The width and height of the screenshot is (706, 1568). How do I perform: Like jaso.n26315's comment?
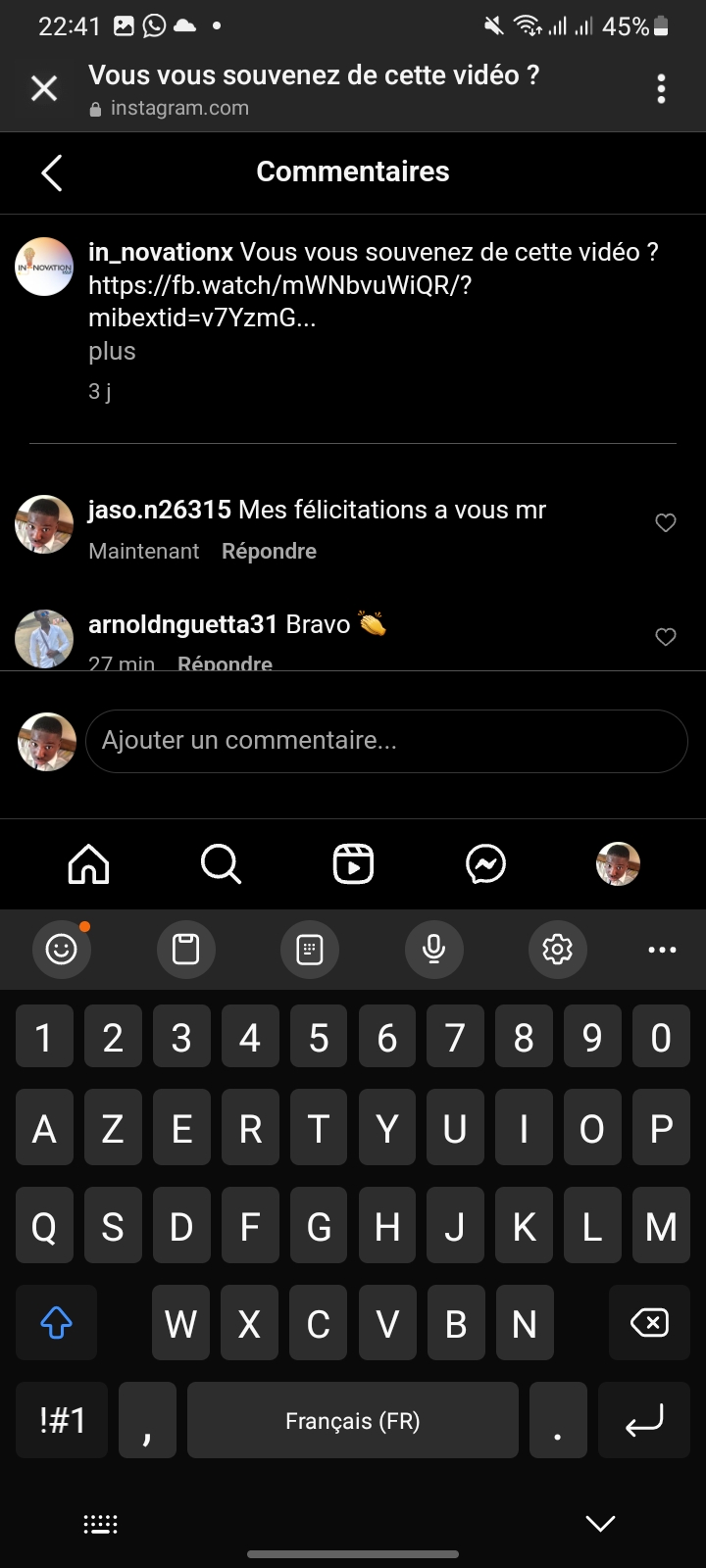coord(666,523)
